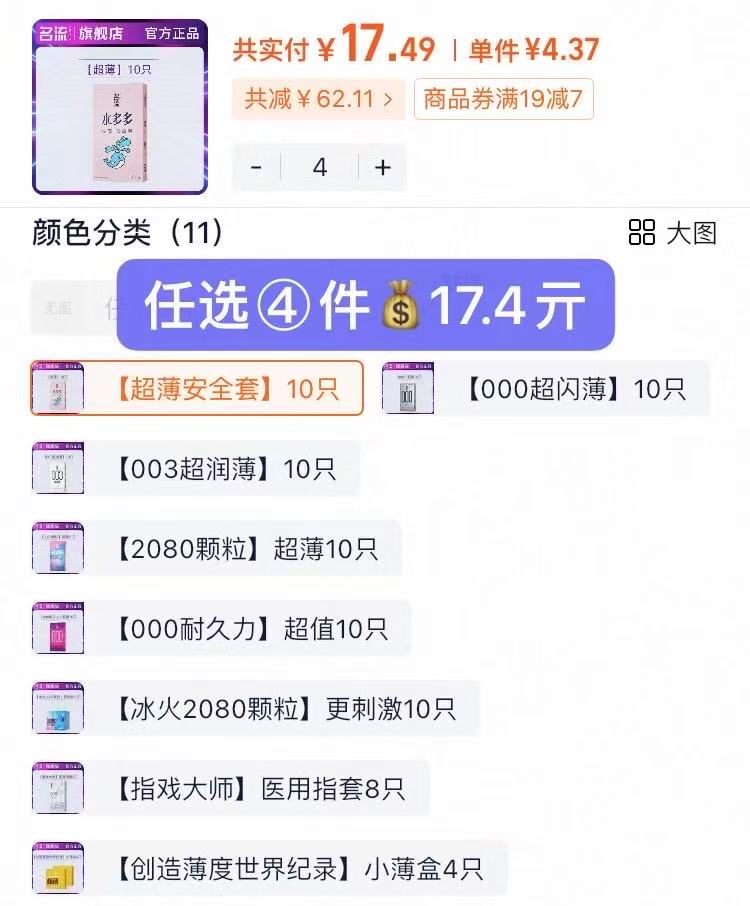Decrease quantity with the minus button
The width and height of the screenshot is (750, 906).
(256, 167)
